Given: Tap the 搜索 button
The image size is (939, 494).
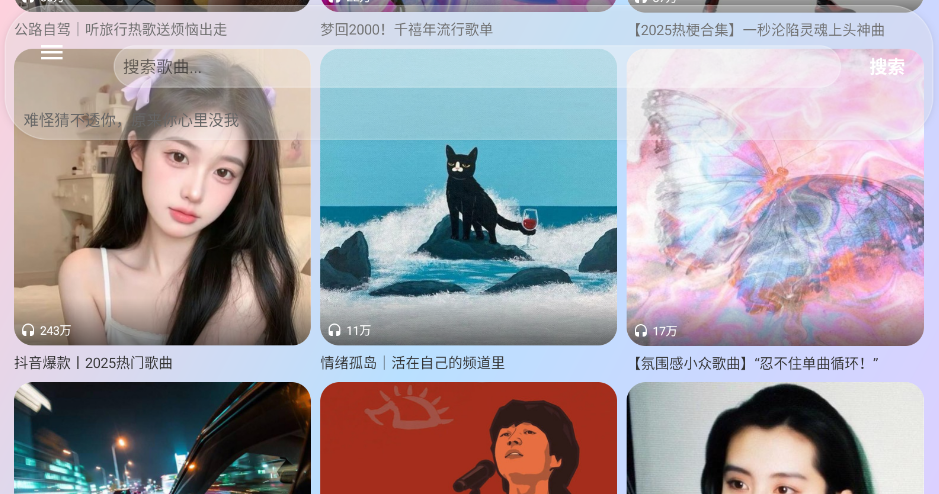Looking at the screenshot, I should pyautogui.click(x=886, y=67).
